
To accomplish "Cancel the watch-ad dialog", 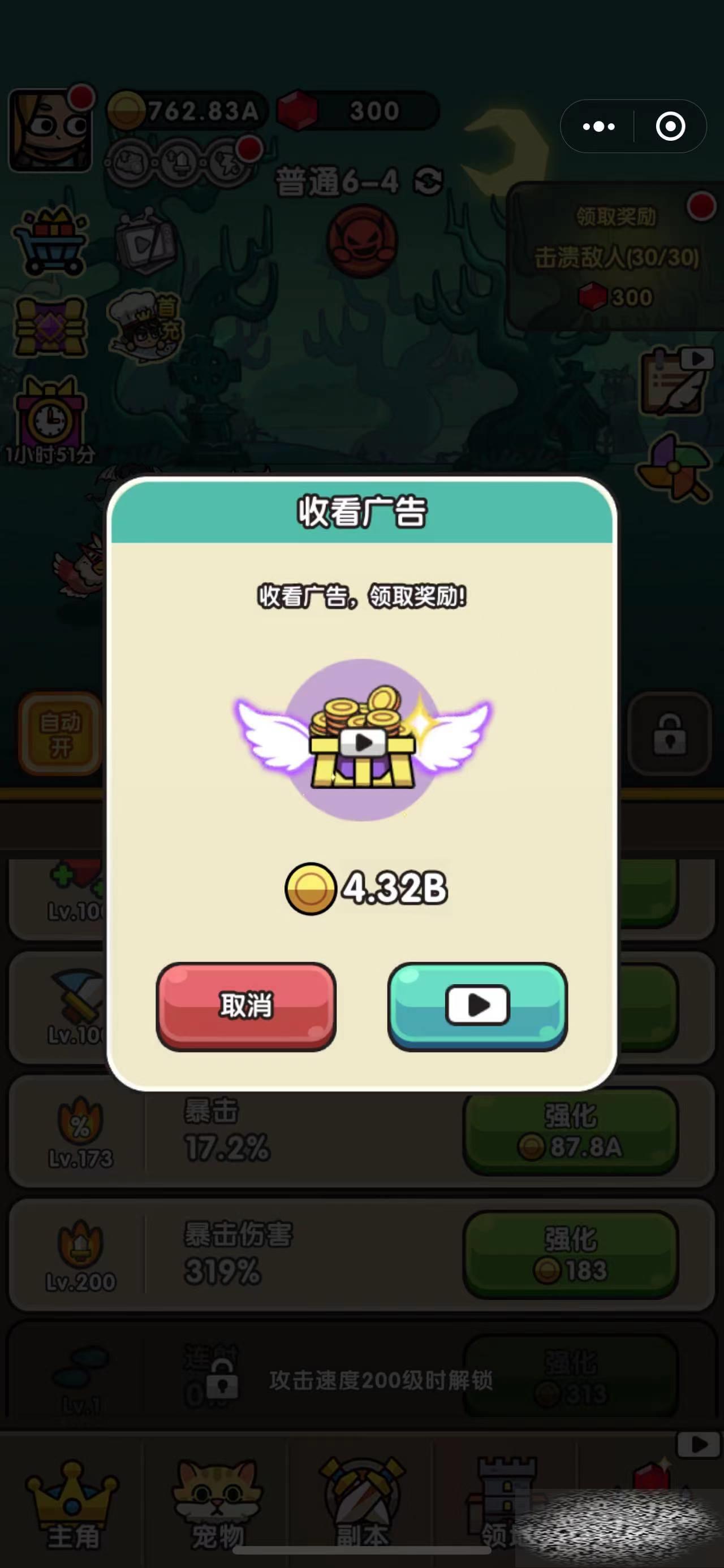I will [246, 1006].
